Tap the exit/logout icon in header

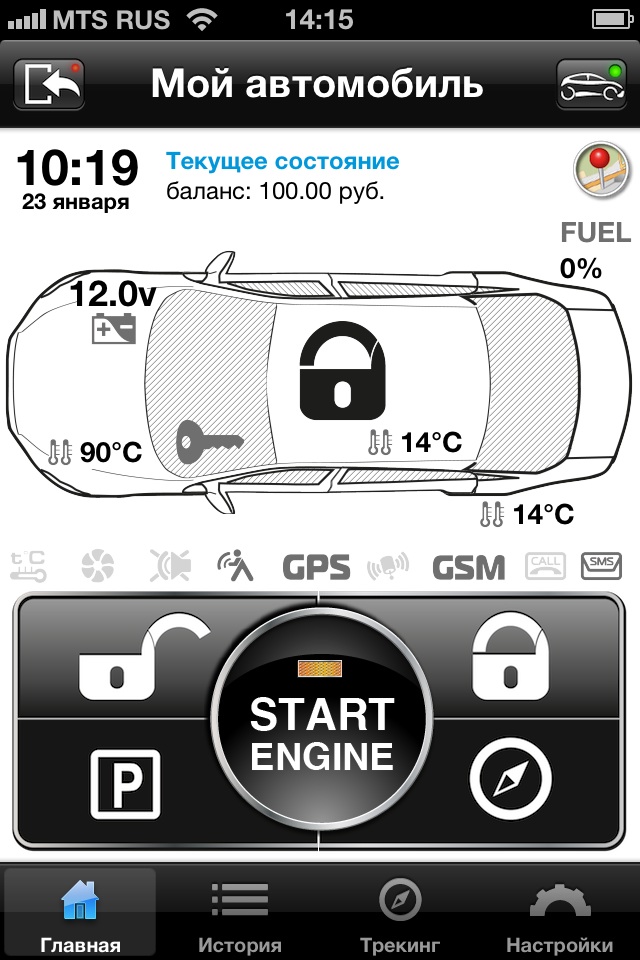49,85
